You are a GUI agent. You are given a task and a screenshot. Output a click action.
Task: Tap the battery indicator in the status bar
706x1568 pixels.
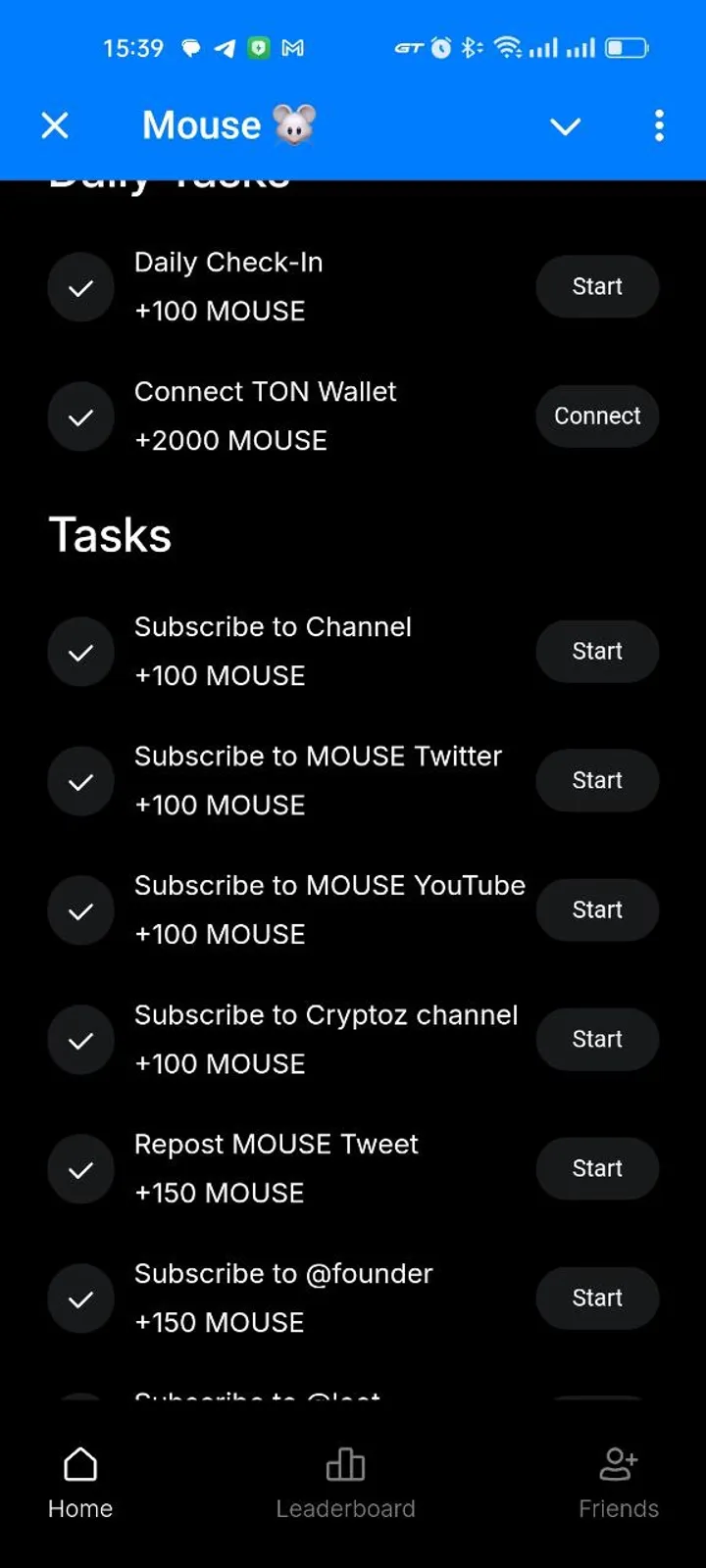(x=625, y=47)
